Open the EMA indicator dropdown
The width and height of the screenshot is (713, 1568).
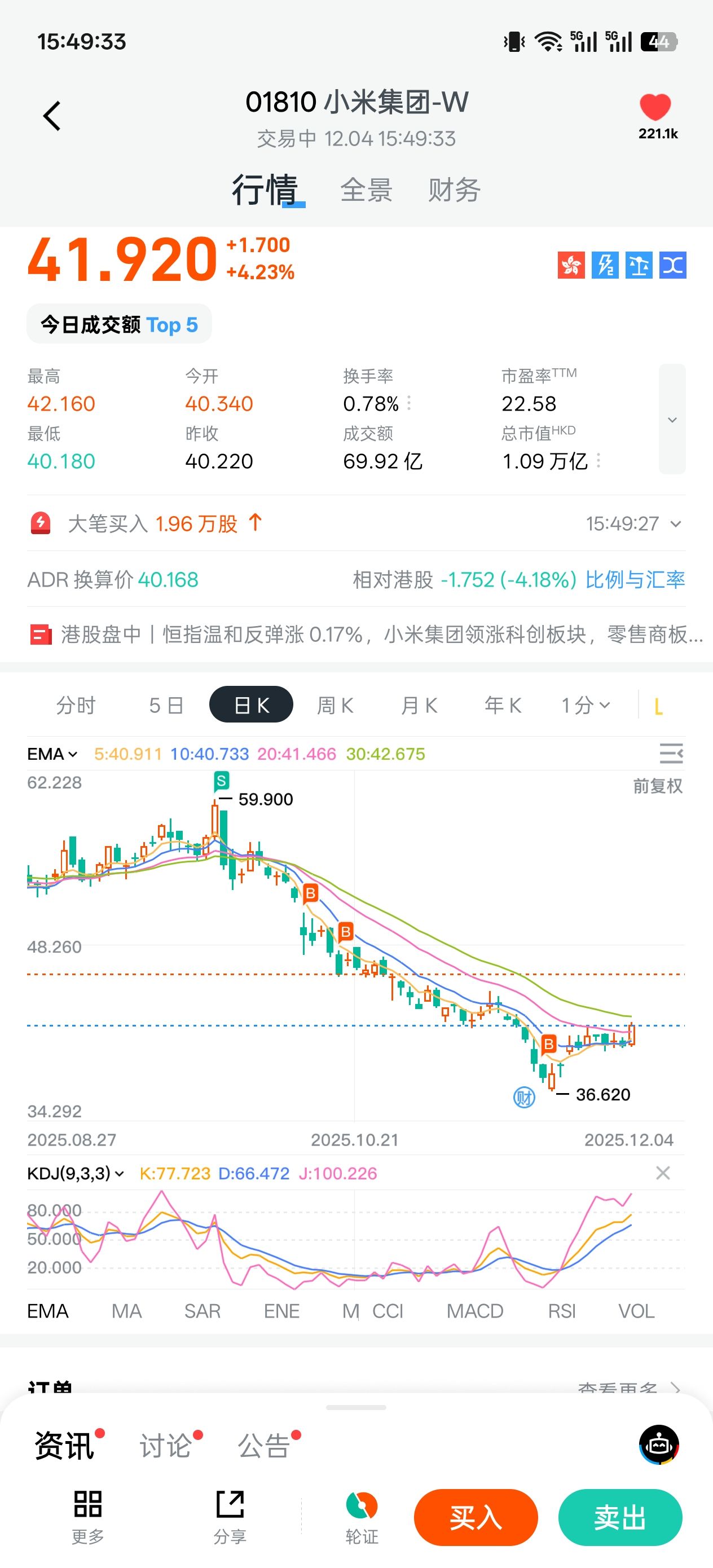click(52, 754)
